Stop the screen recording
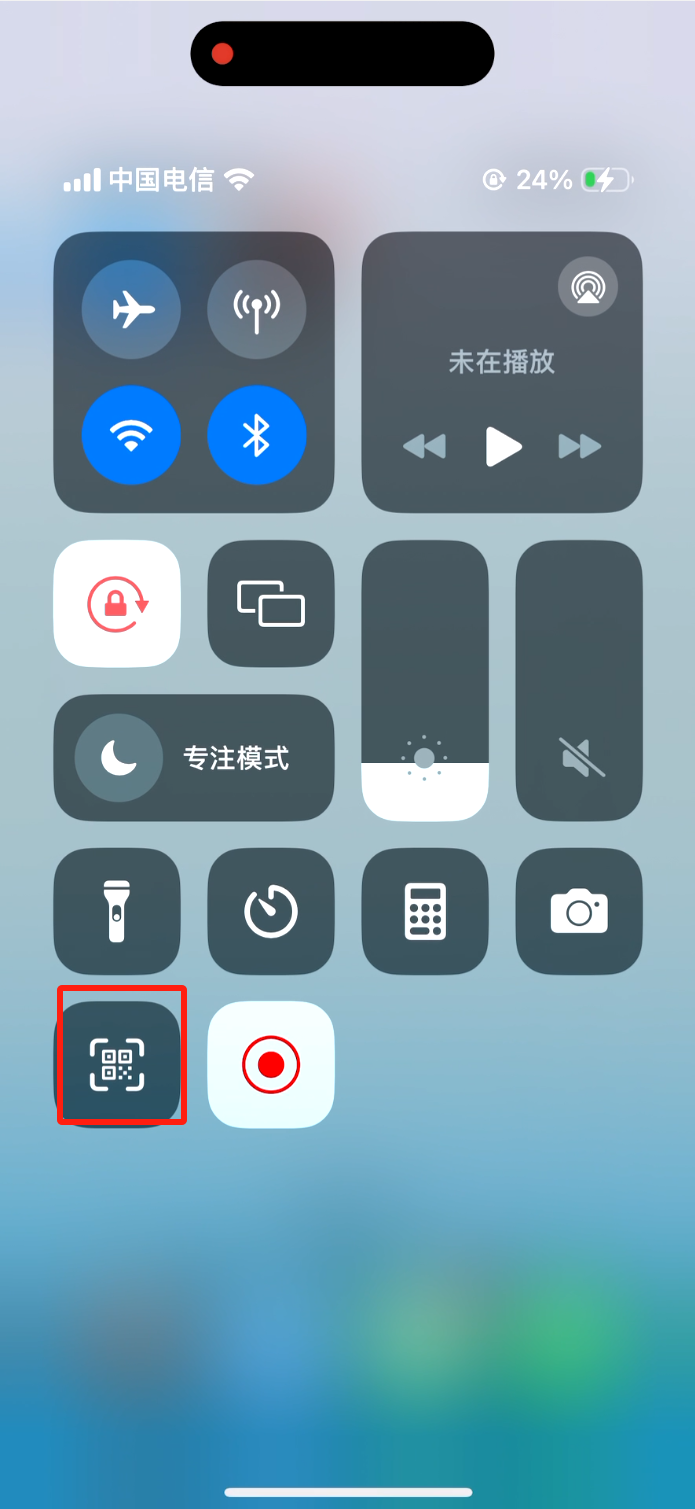This screenshot has height=1509, width=695. pyautogui.click(x=271, y=1064)
